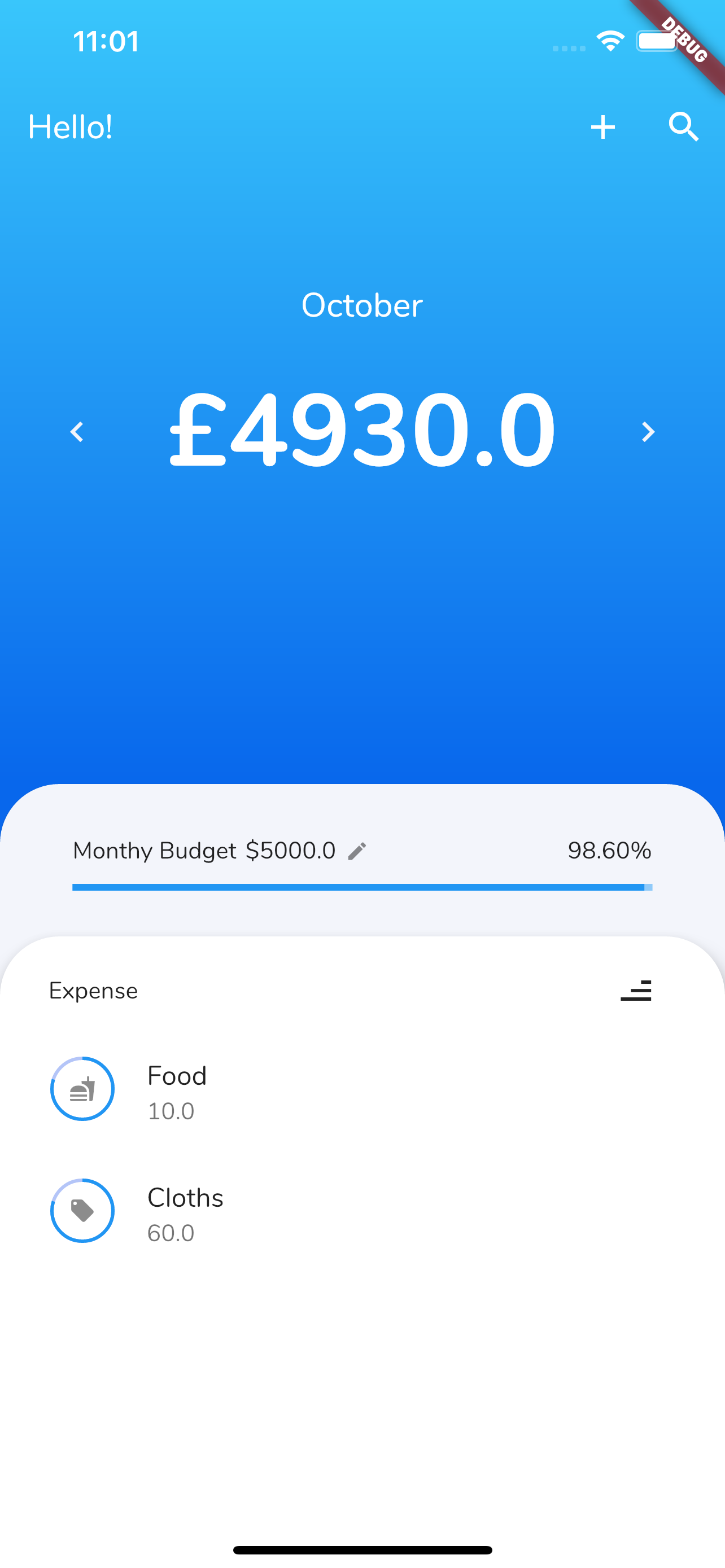
Task: Add a new expense with the plus icon
Action: [602, 127]
